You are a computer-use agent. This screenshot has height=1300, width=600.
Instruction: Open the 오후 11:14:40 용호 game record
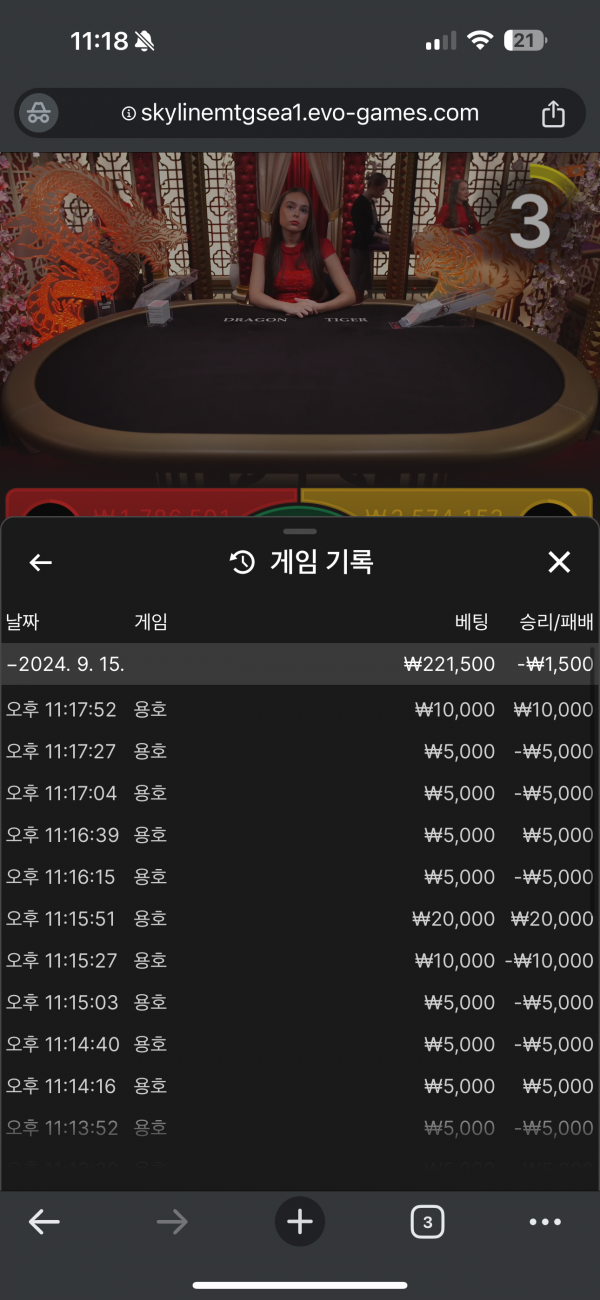click(299, 1044)
